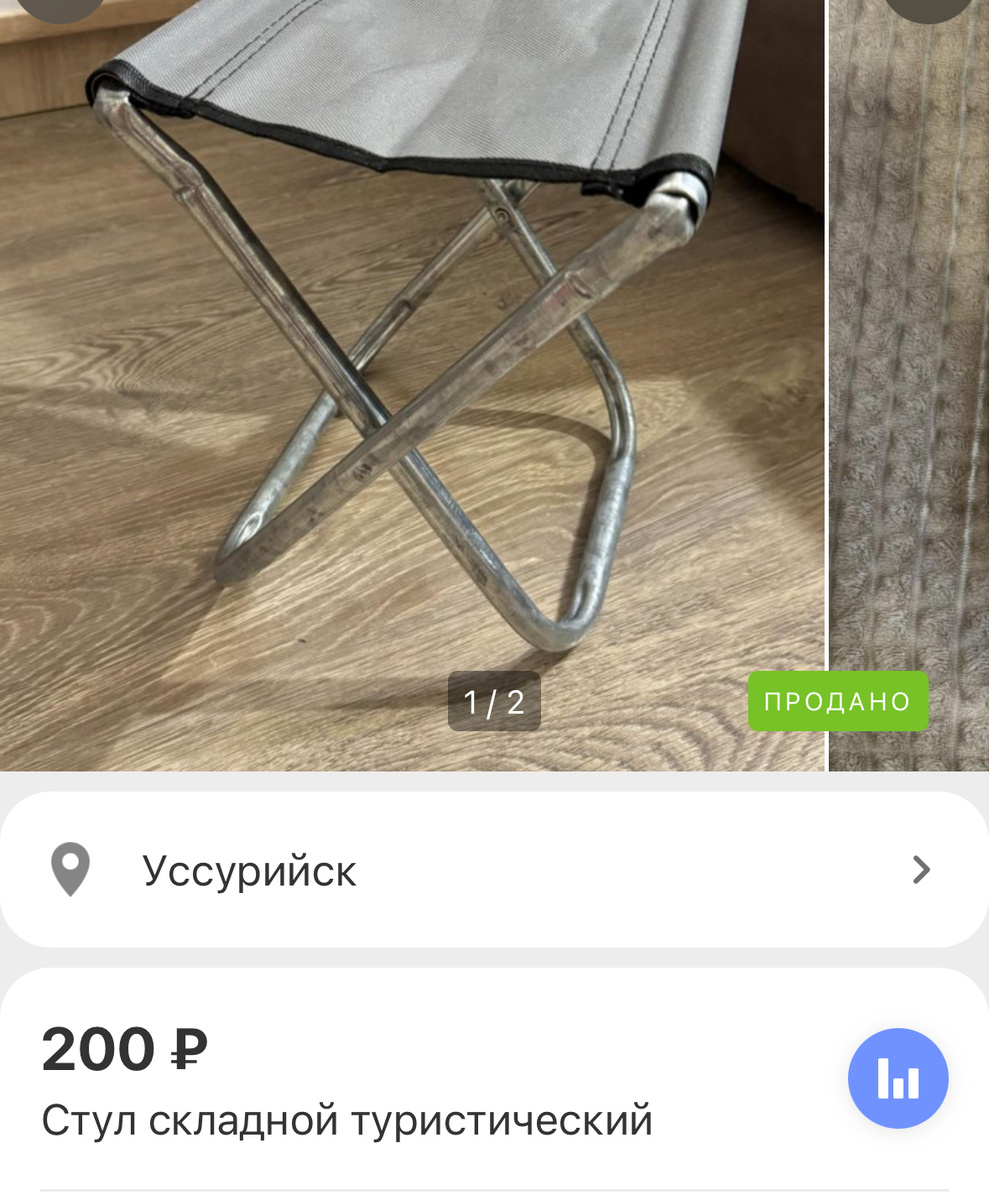Open the right-pointing arrow on location card
Screen dimensions: 989x1200
point(920,869)
